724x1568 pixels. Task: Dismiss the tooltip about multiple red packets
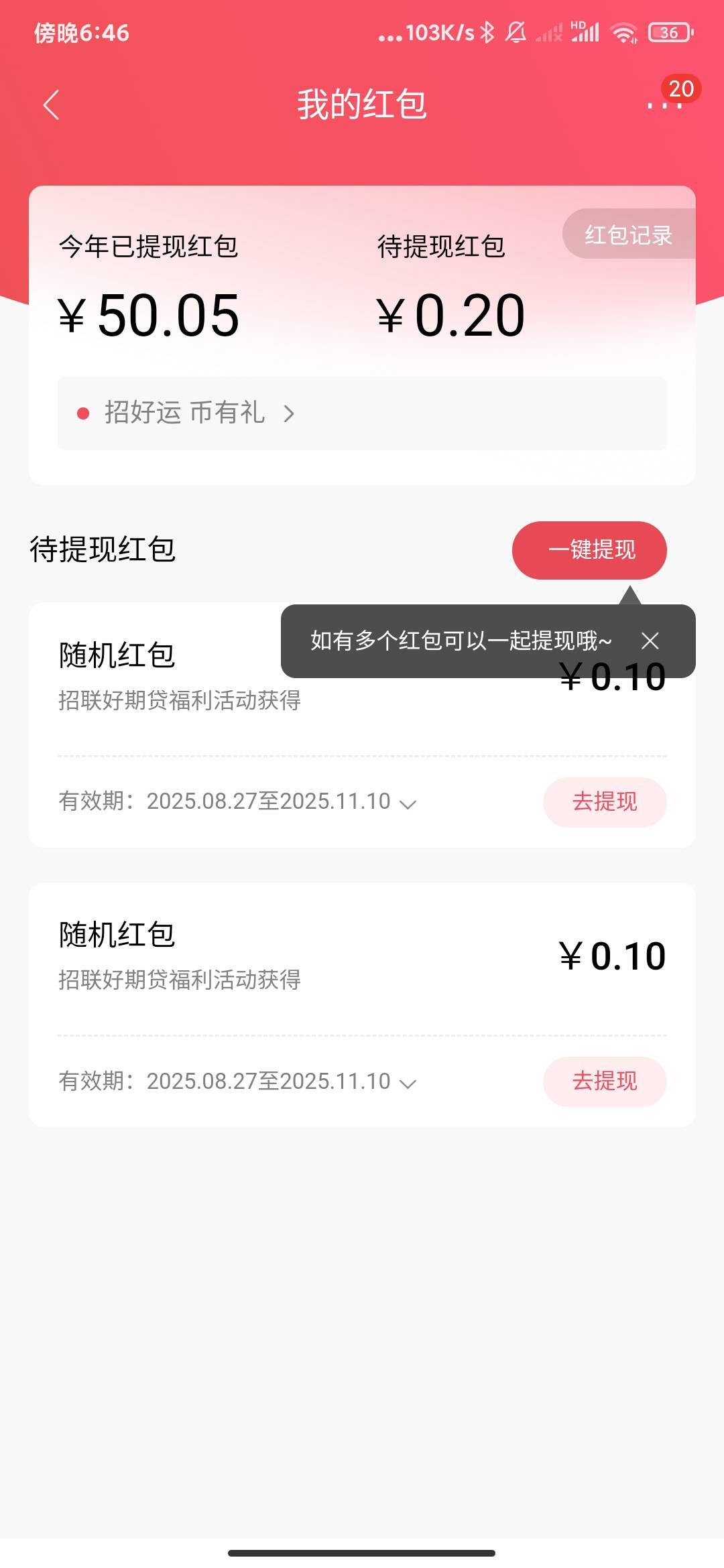[x=650, y=641]
